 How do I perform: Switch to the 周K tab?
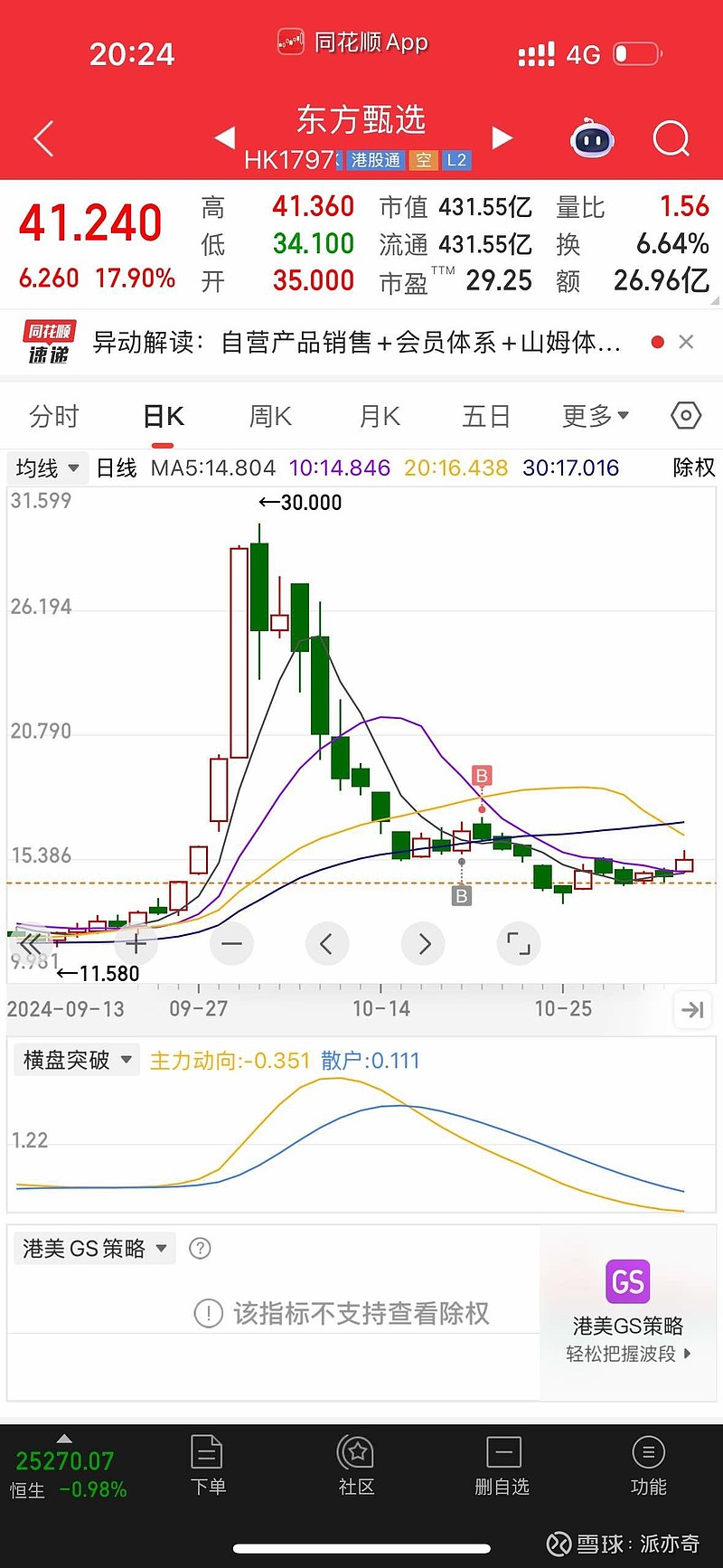pos(270,417)
